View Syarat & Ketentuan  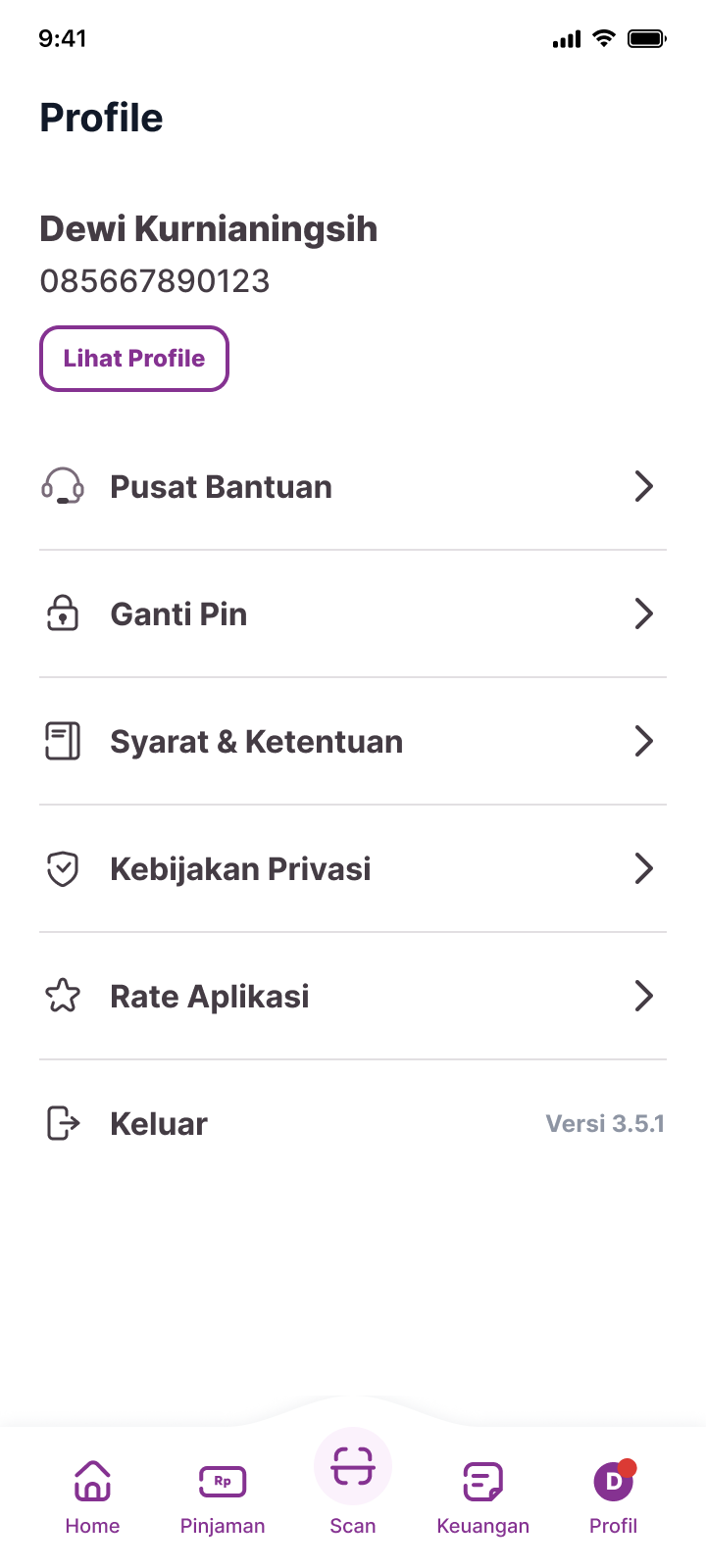coord(353,741)
